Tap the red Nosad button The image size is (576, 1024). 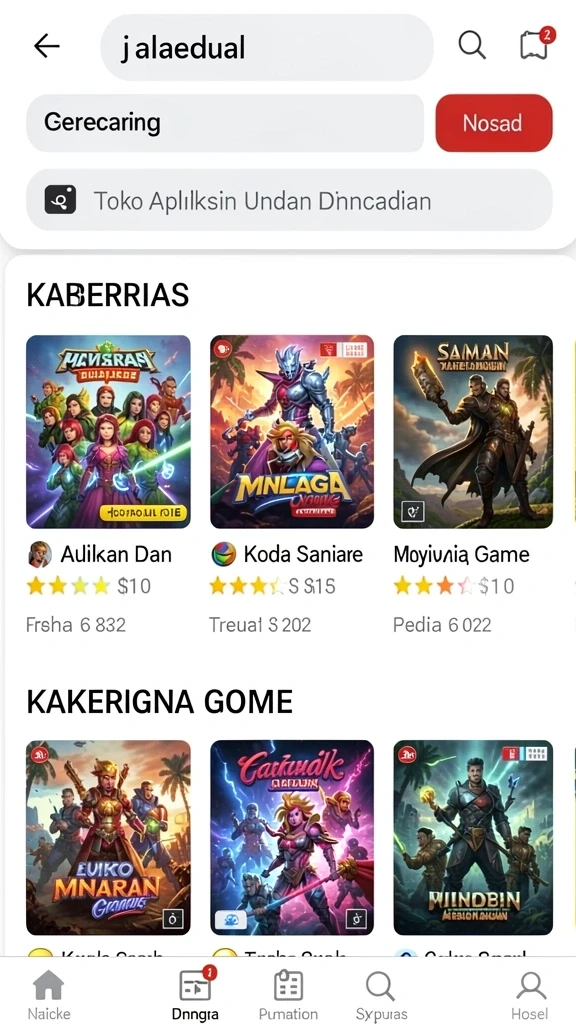pyautogui.click(x=494, y=123)
